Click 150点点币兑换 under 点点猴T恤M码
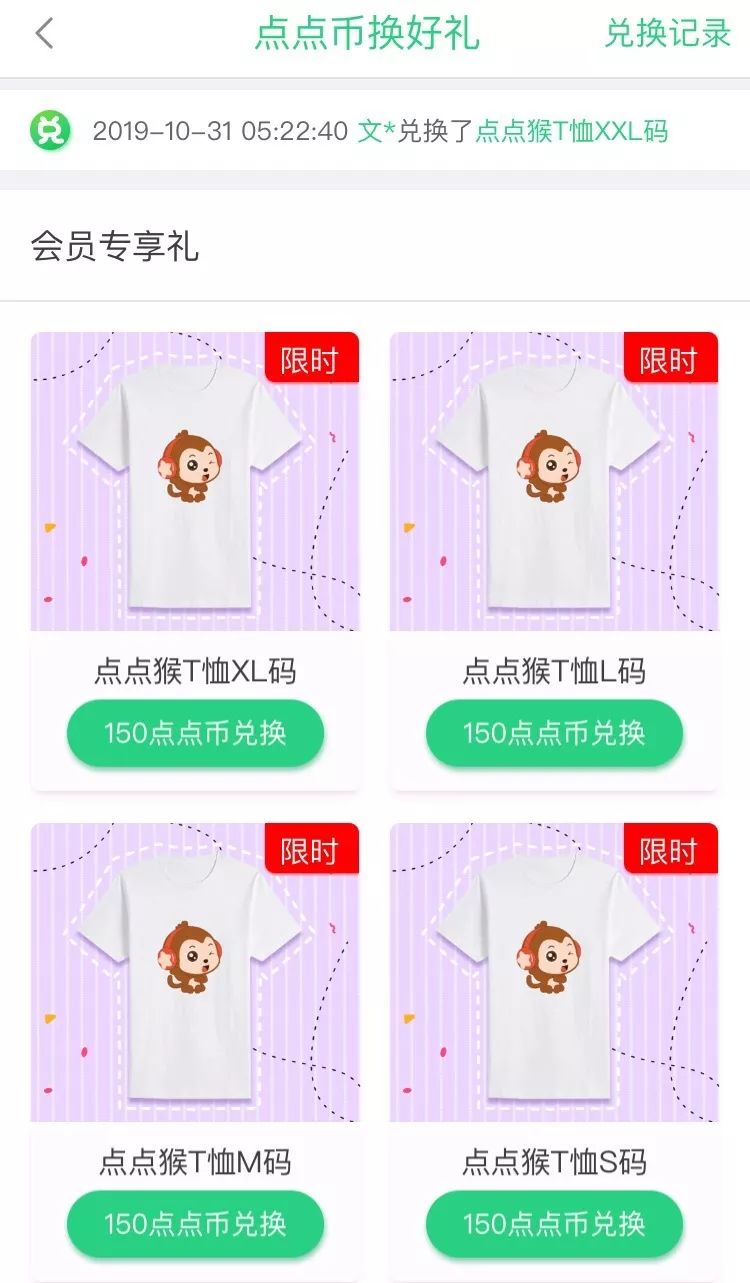 point(196,1223)
